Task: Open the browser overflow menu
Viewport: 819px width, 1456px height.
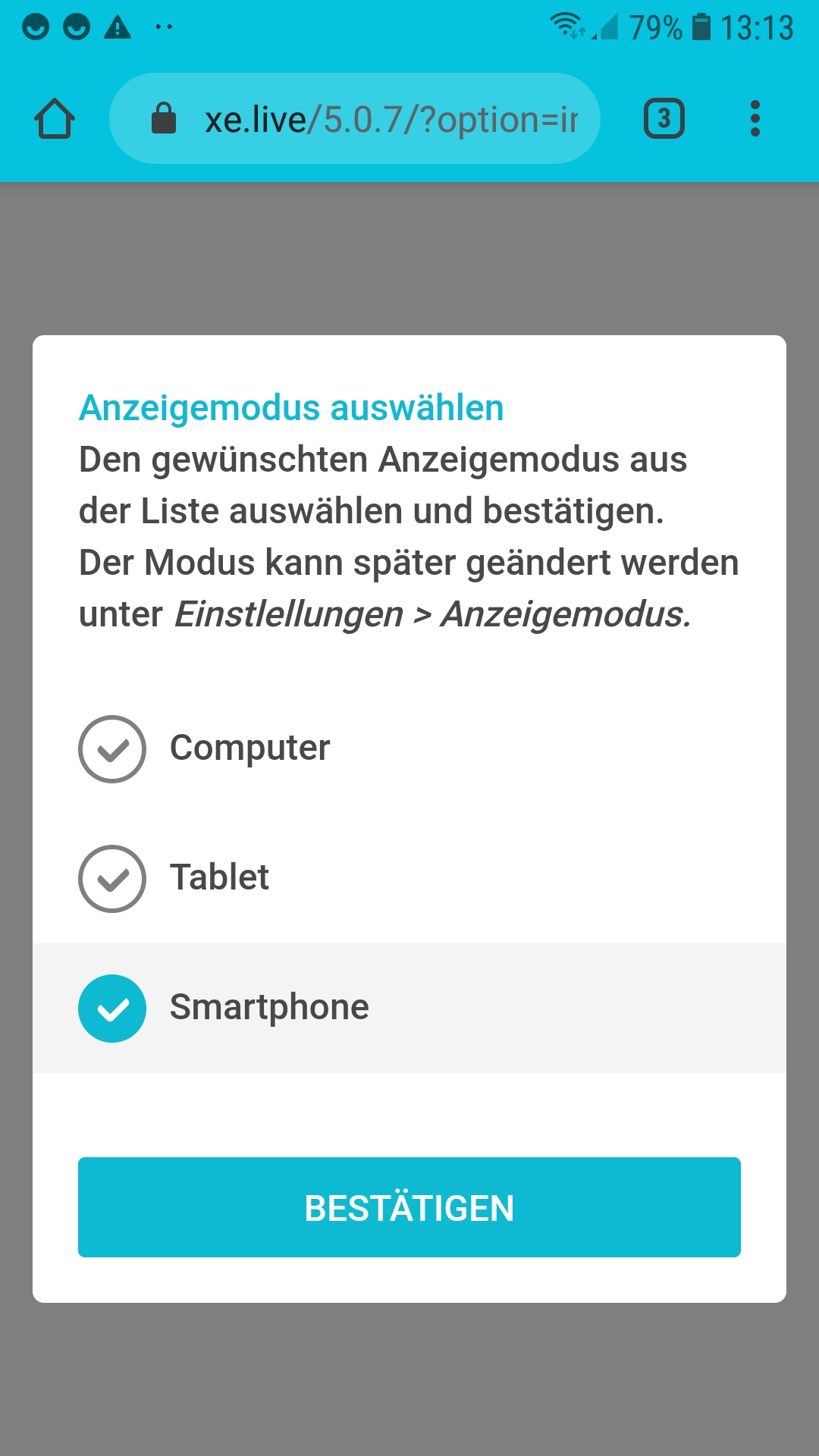Action: click(755, 119)
